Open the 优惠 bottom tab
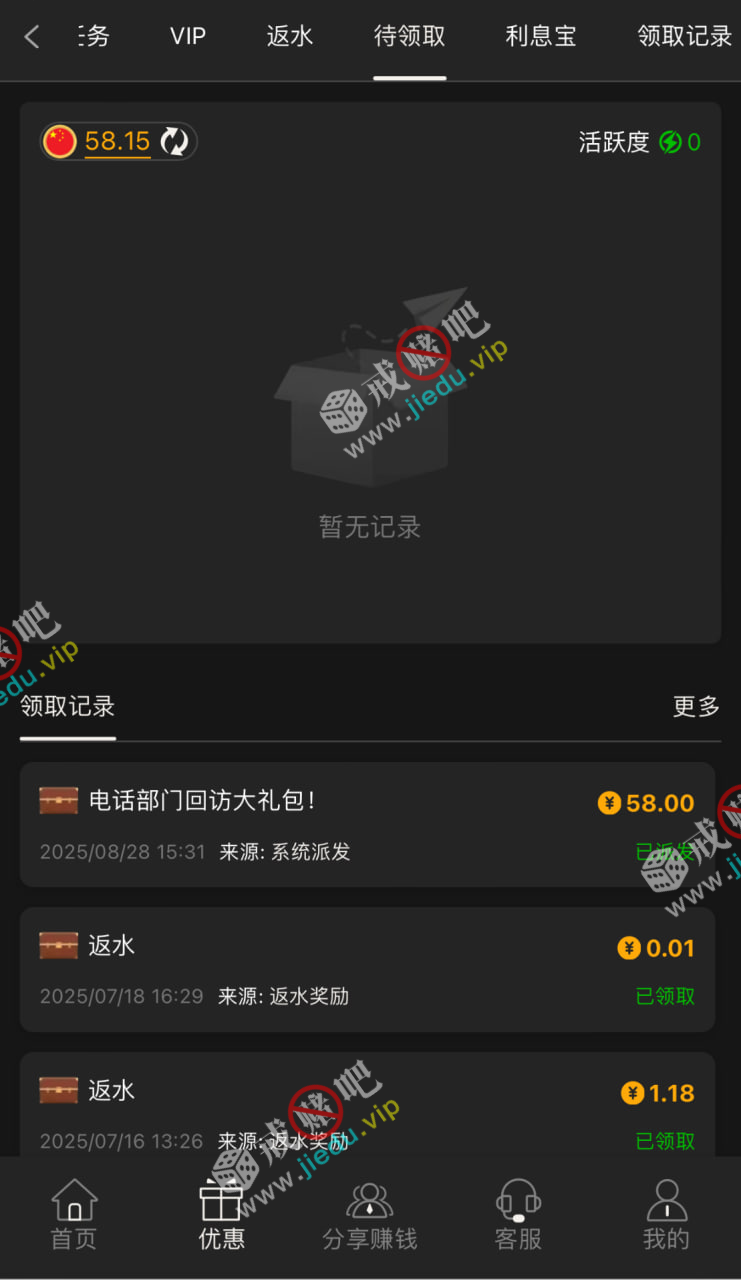The image size is (741, 1280). pos(222,1215)
